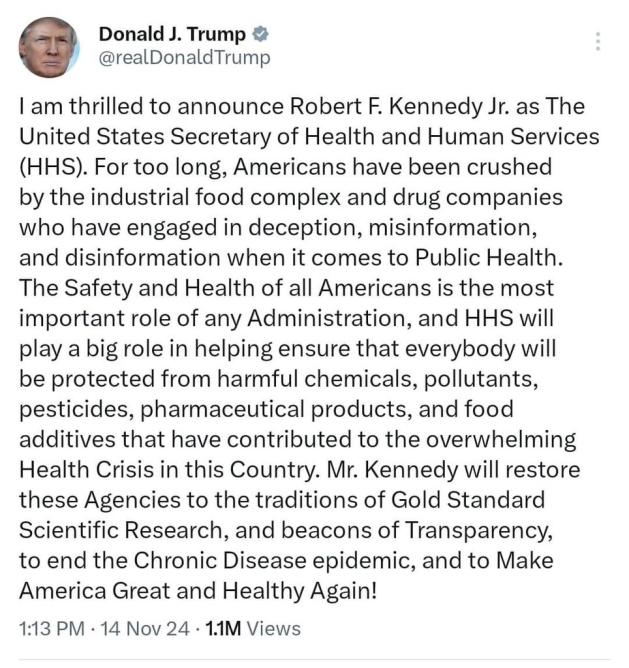629x668 pixels.
Task: Open the tweet's three-dot overflow menu
Action: [598, 41]
